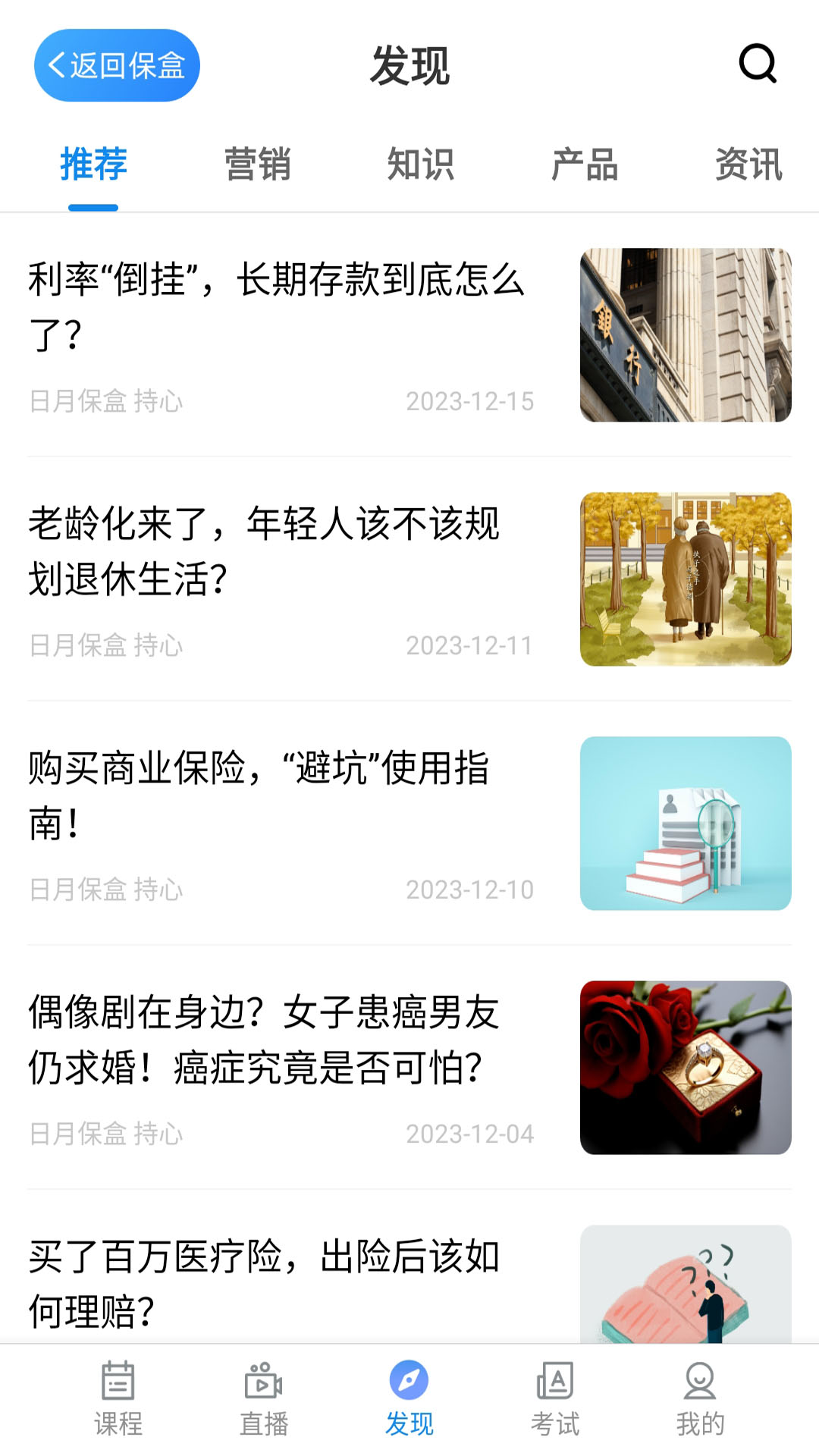Tap the 返回保盒 back button
Screen dimensions: 819x1456
[x=117, y=65]
